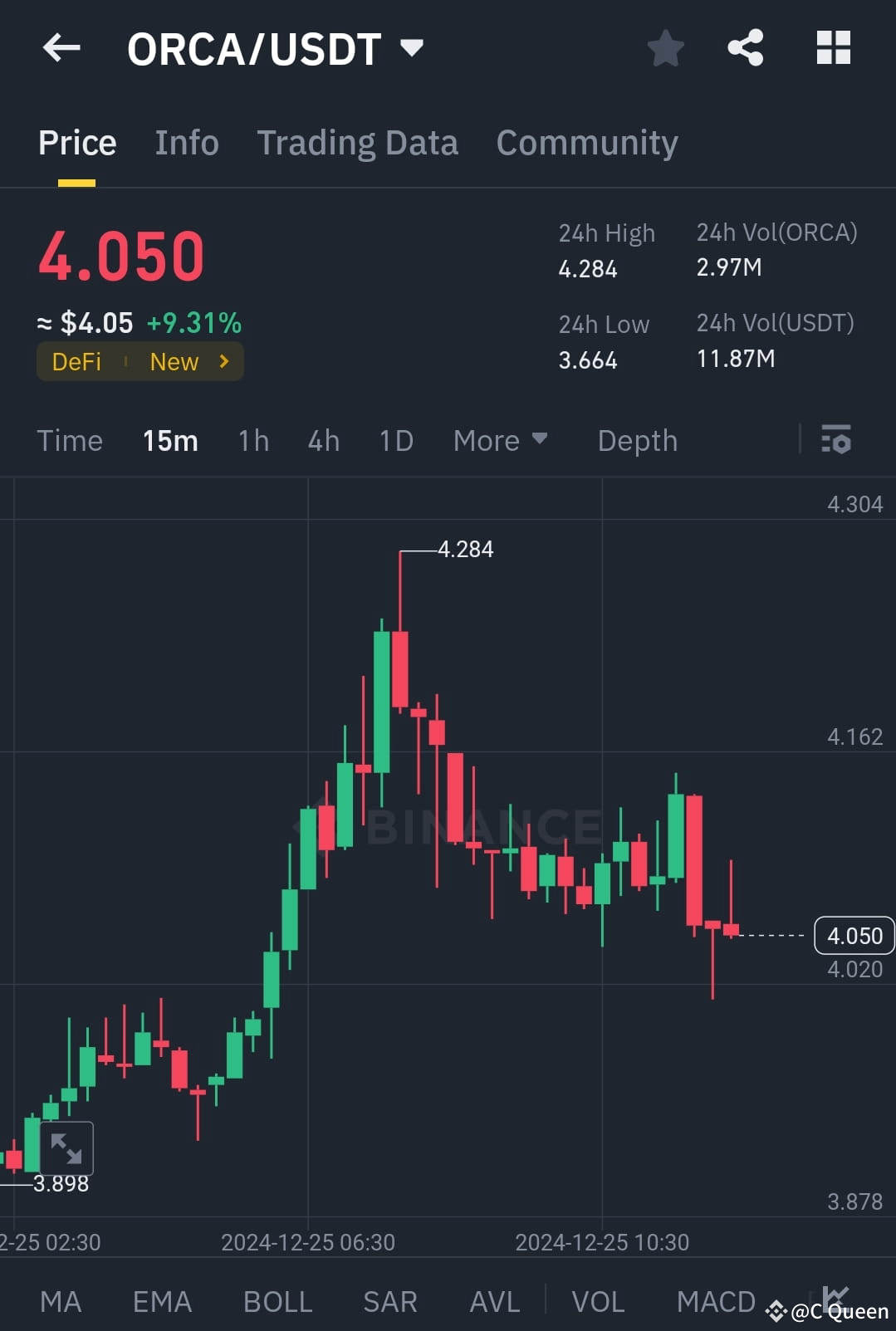
Task: Expand the More timeframe dropdown
Action: pyautogui.click(x=500, y=441)
